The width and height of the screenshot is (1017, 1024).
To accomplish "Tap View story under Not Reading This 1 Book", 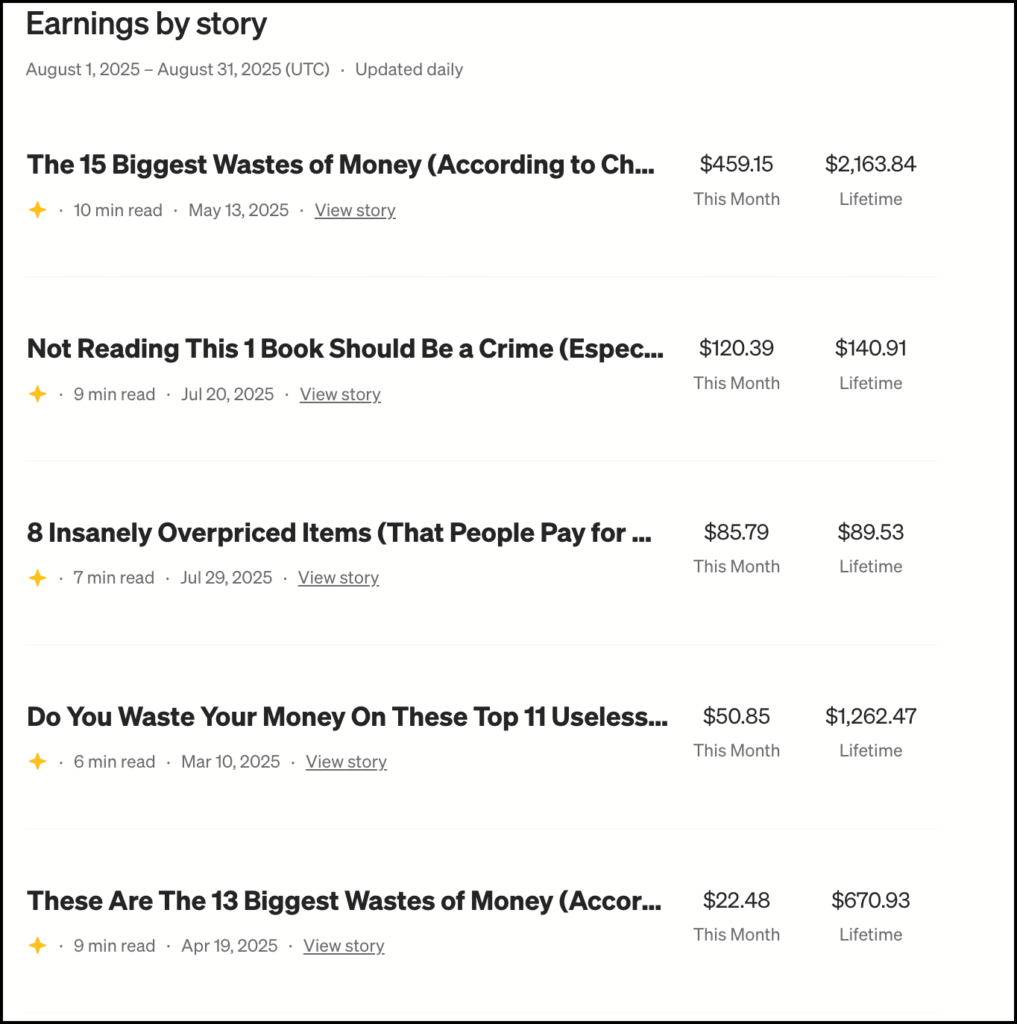I will point(340,394).
